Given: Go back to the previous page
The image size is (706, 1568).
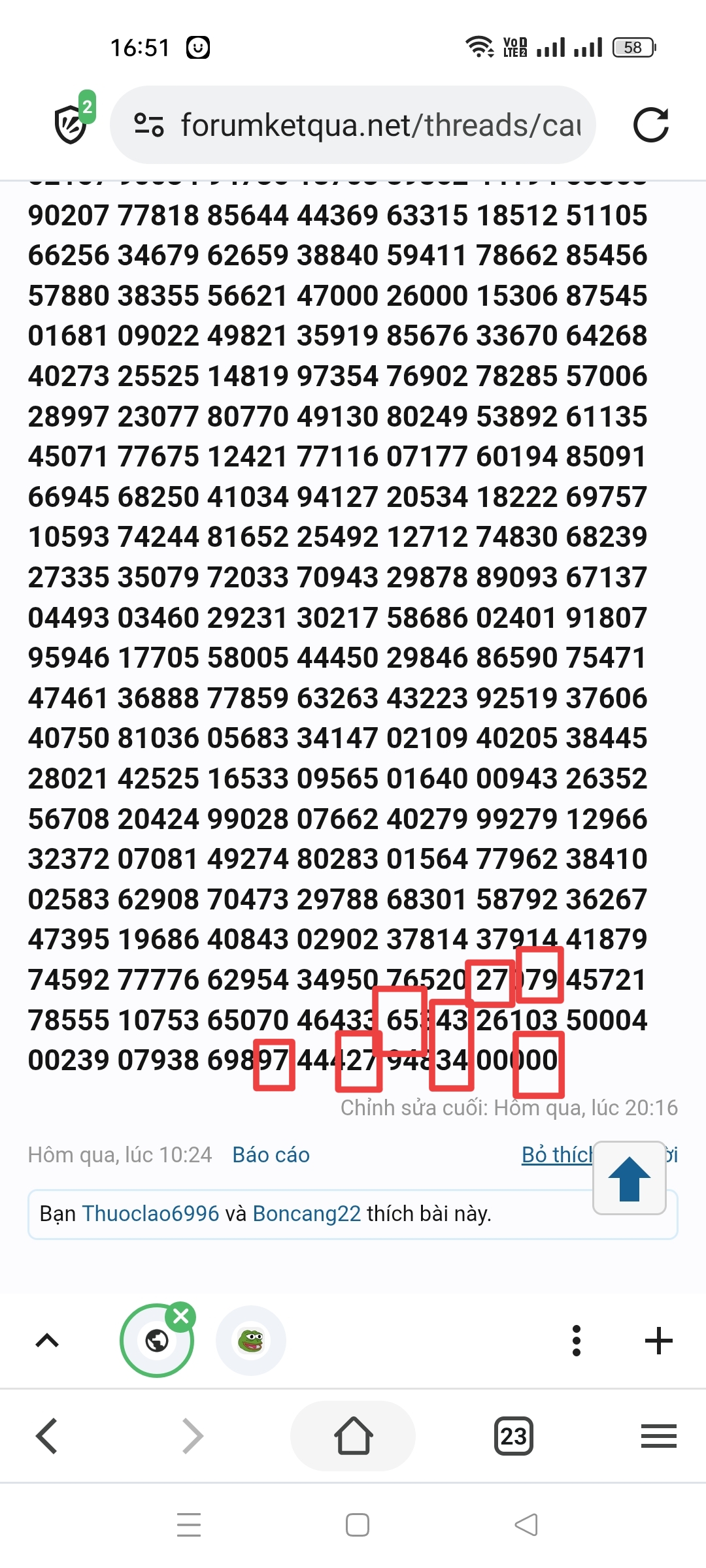Looking at the screenshot, I should 47,1436.
